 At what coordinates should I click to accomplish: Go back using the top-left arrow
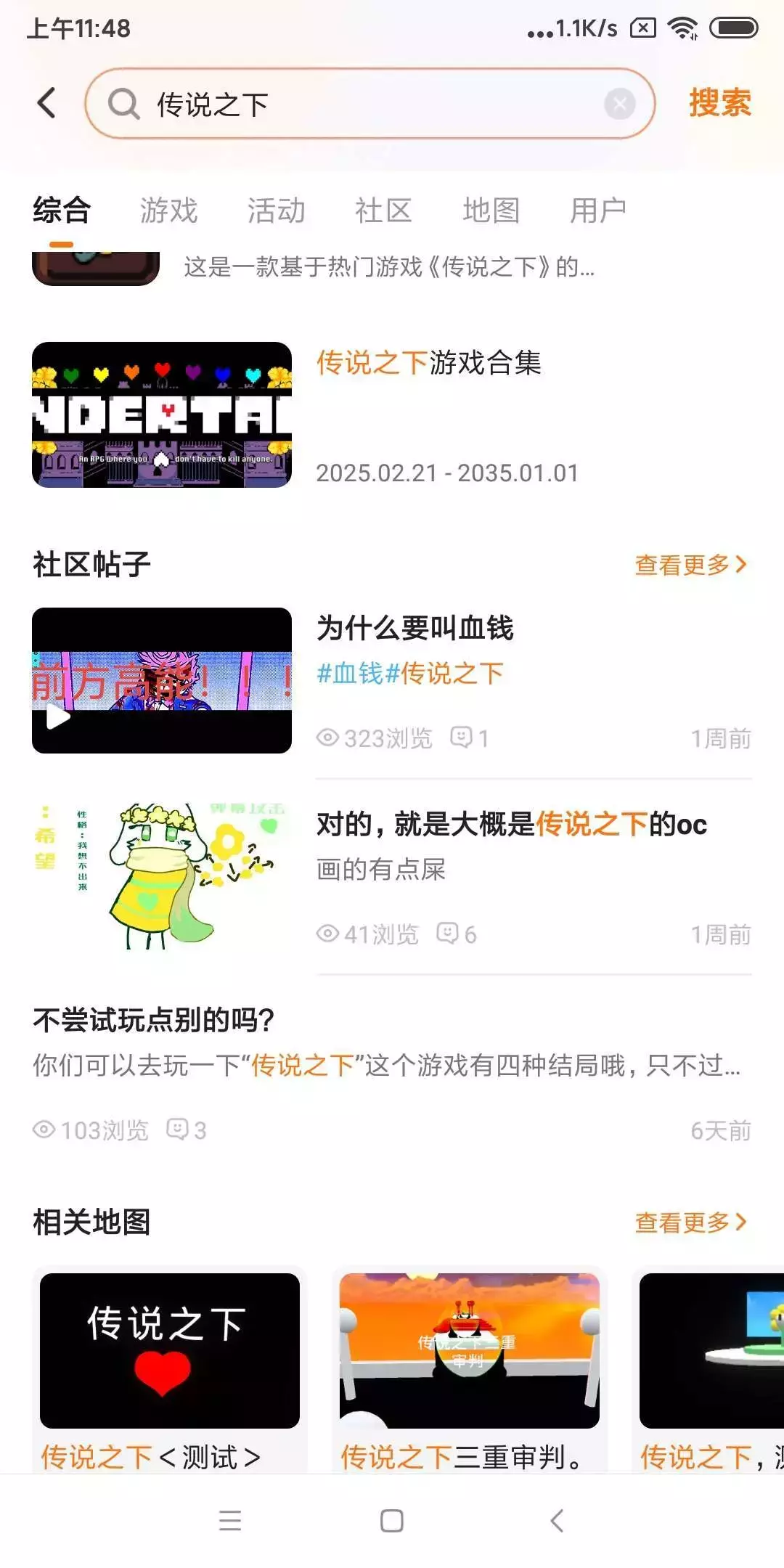(x=47, y=103)
